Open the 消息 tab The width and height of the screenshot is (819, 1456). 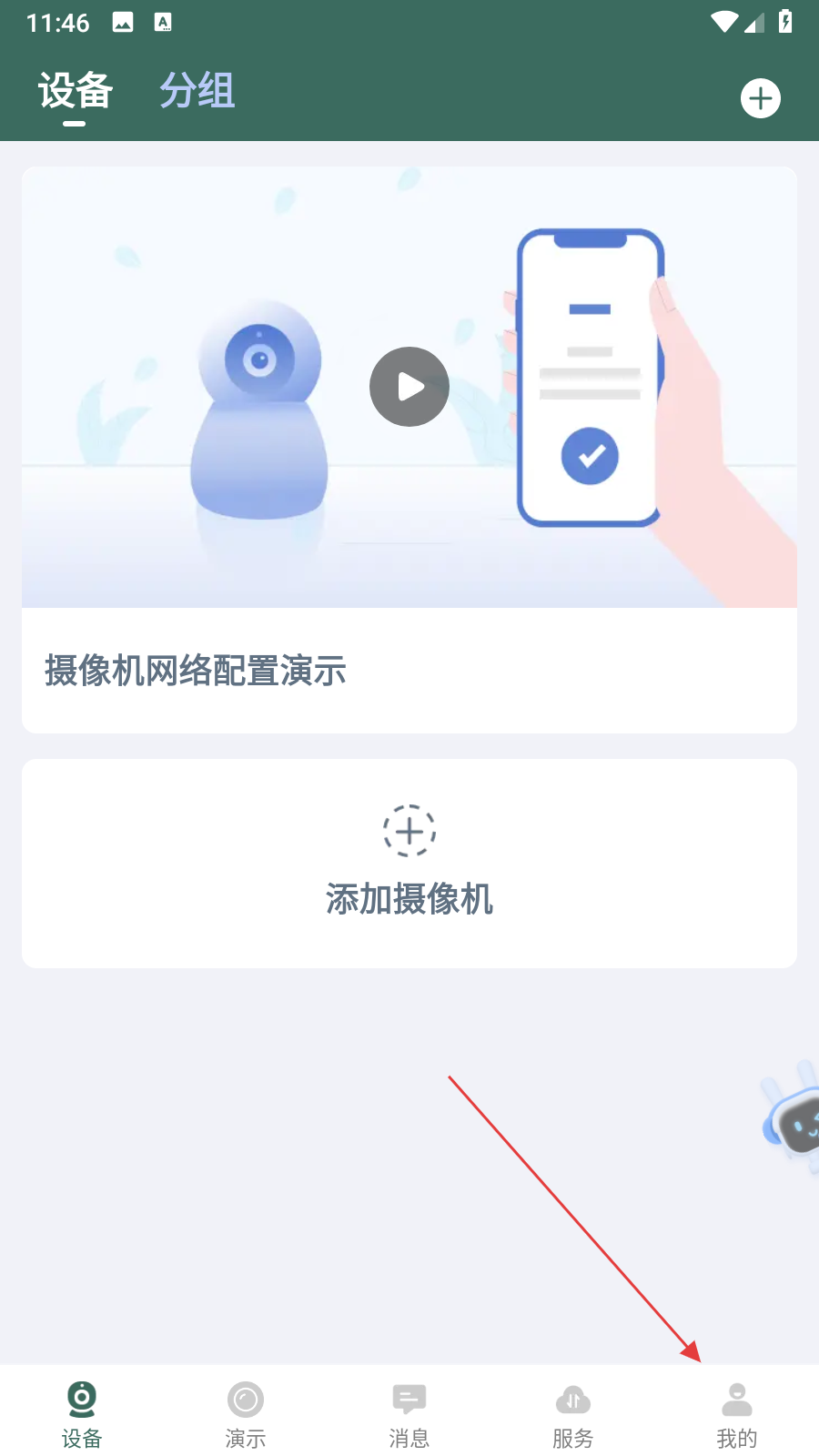(409, 1414)
